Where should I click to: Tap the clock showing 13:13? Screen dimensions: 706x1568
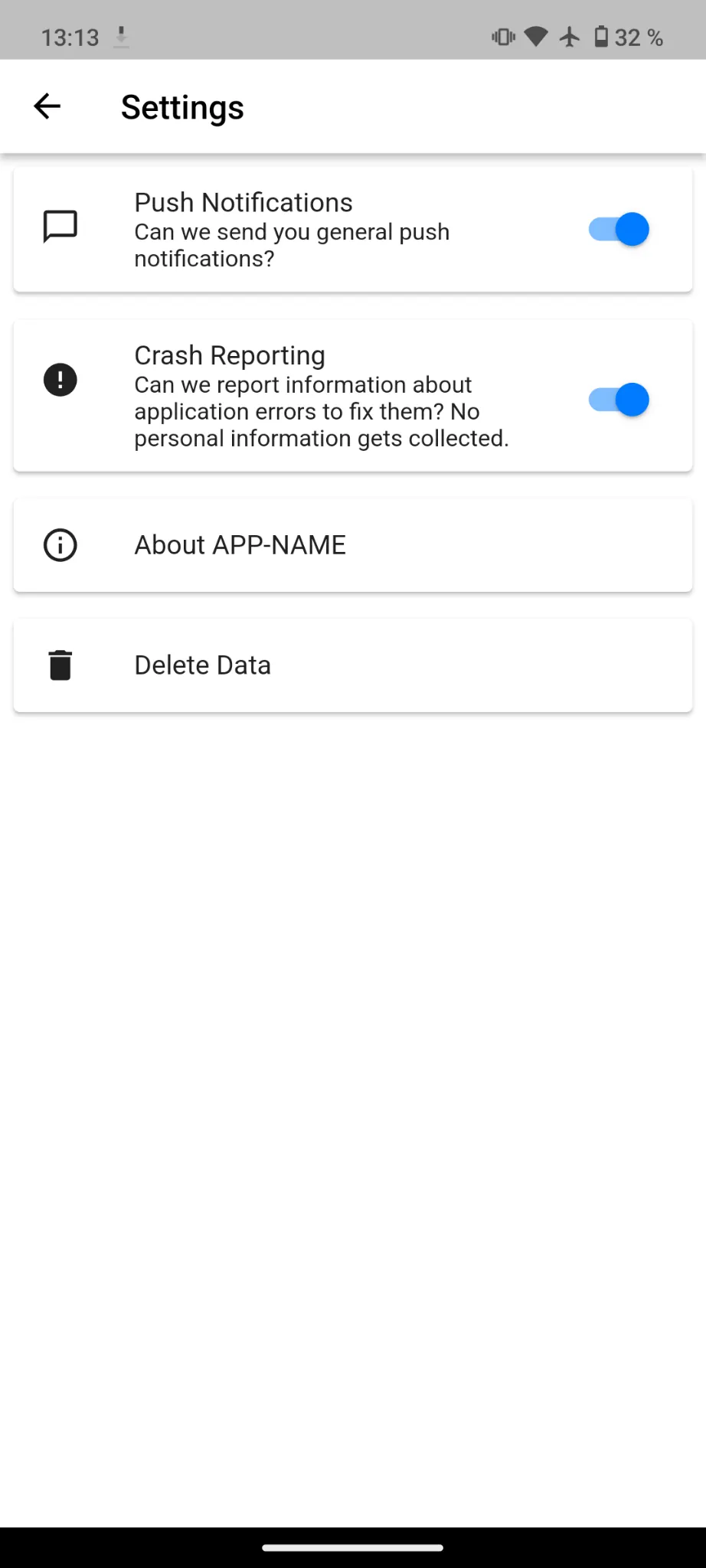[70, 37]
